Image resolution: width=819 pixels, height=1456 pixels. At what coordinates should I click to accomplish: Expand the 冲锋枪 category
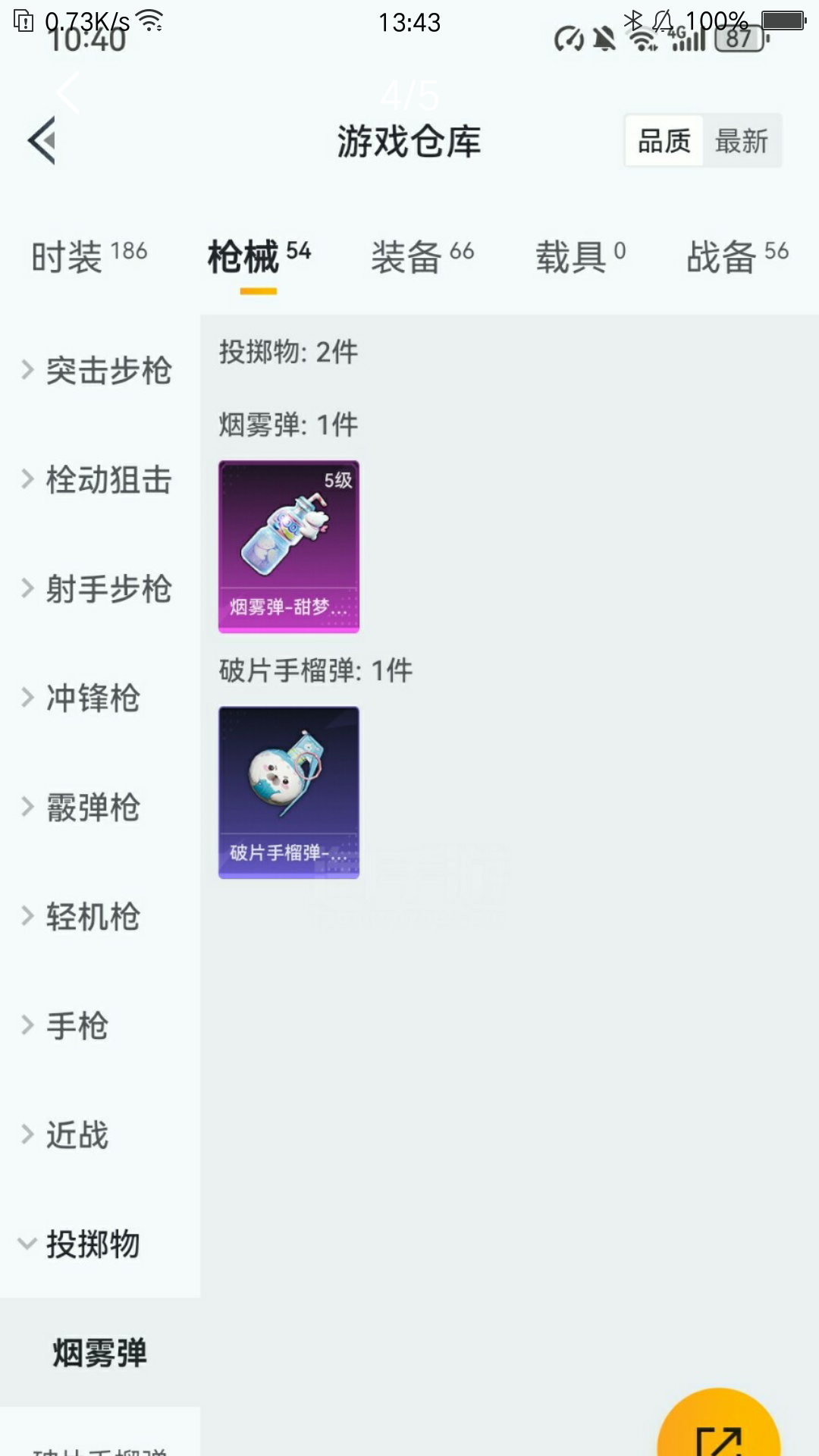click(83, 698)
